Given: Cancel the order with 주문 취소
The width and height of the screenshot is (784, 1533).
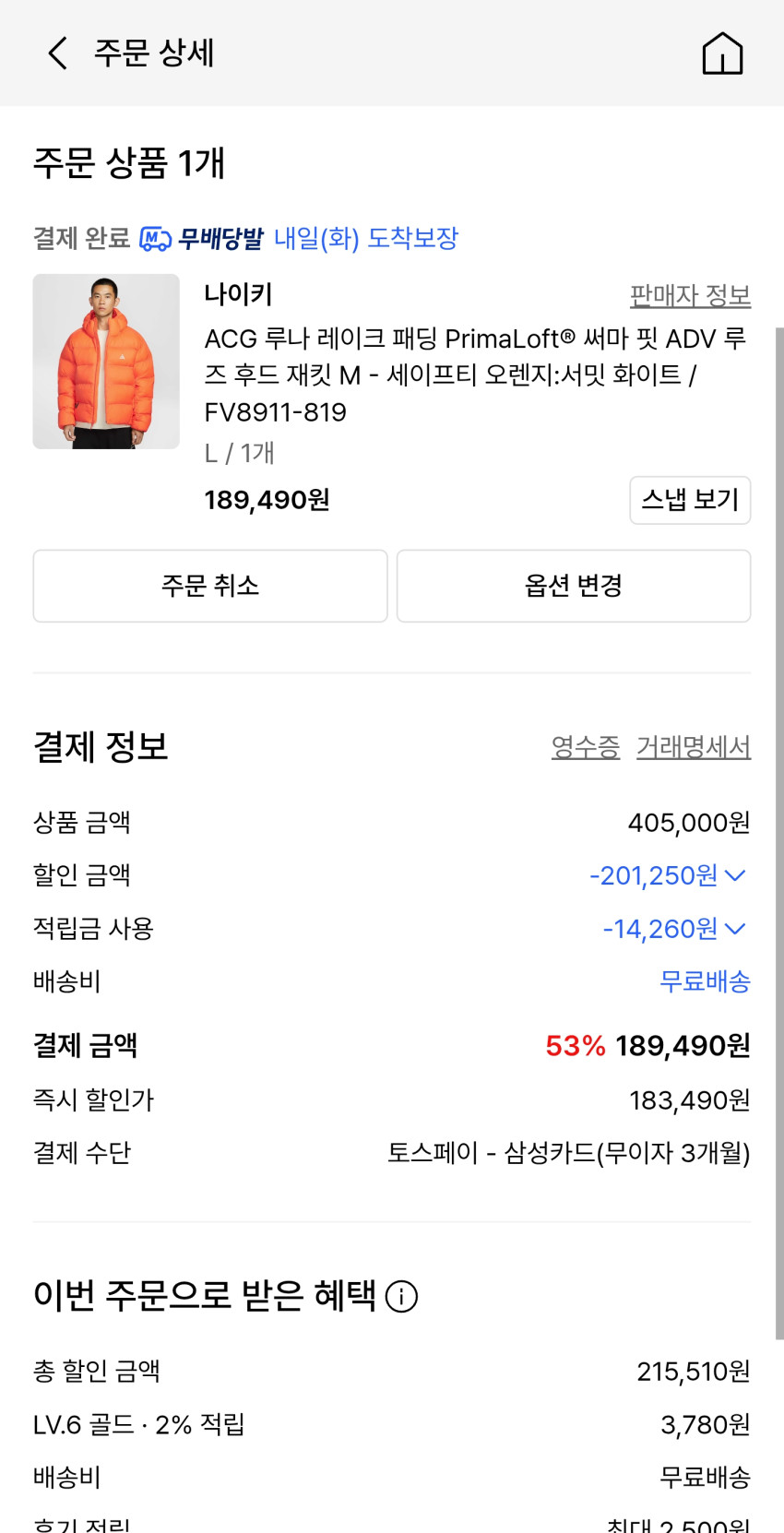Looking at the screenshot, I should coord(210,586).
